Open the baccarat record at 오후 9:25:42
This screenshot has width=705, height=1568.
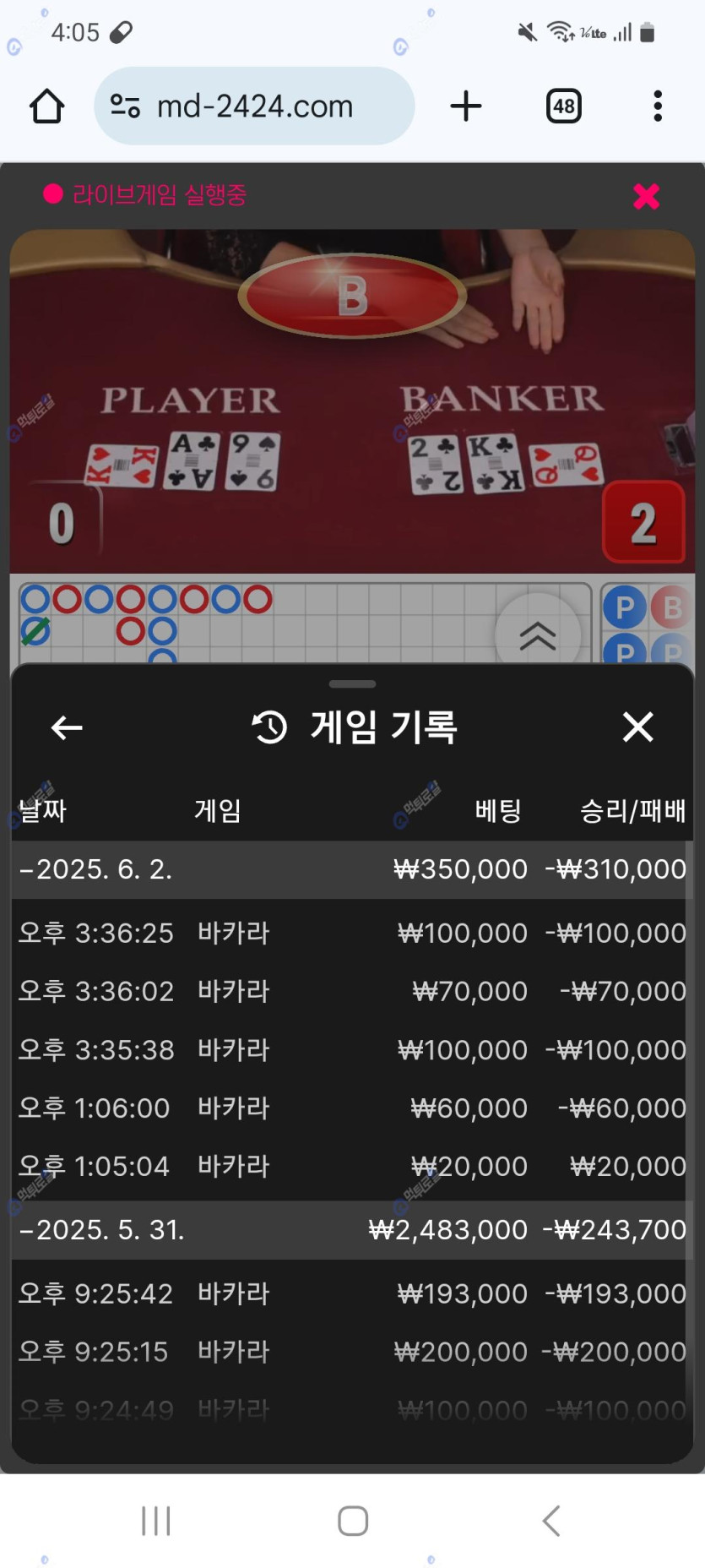pos(351,1293)
